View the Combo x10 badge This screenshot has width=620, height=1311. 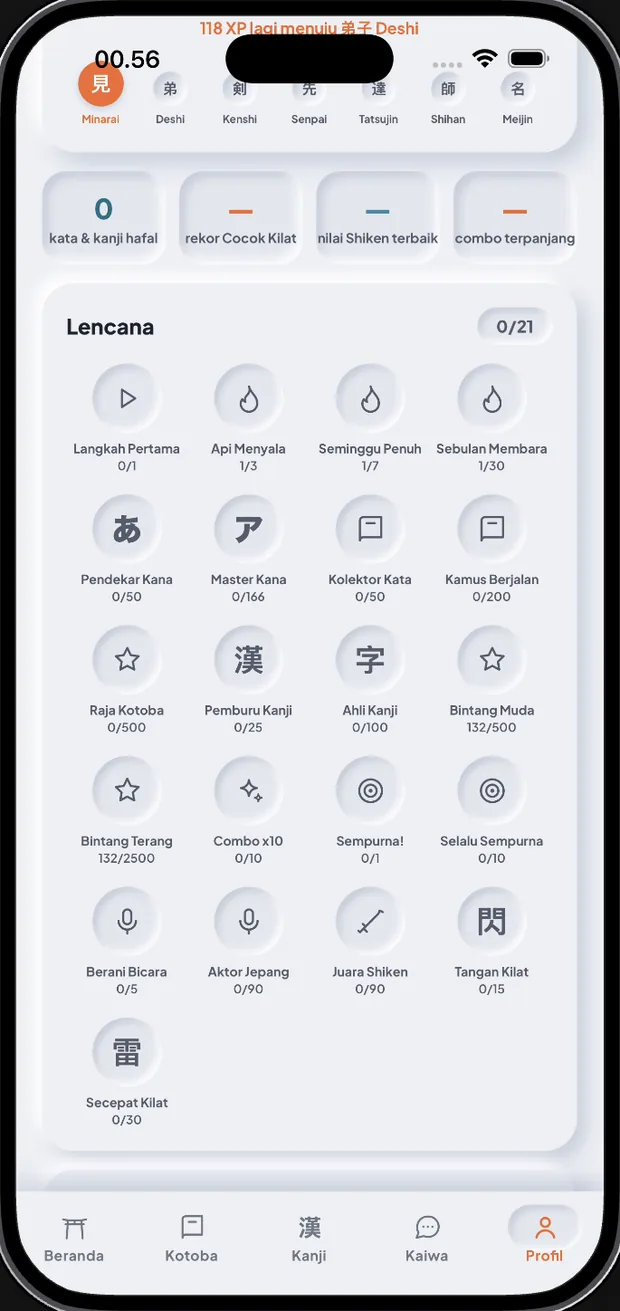coord(248,811)
